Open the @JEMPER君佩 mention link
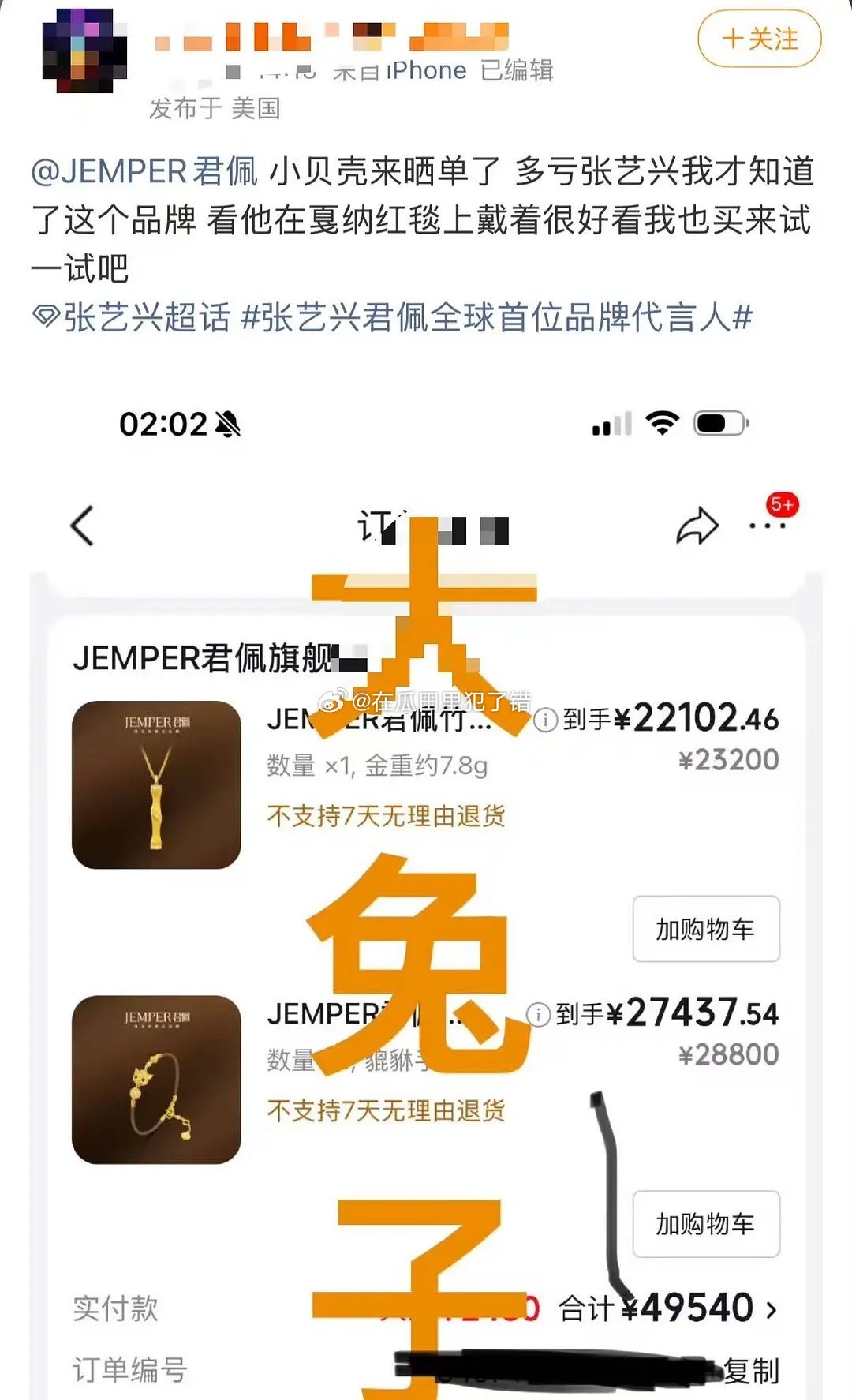The height and width of the screenshot is (1400, 852). [144, 170]
